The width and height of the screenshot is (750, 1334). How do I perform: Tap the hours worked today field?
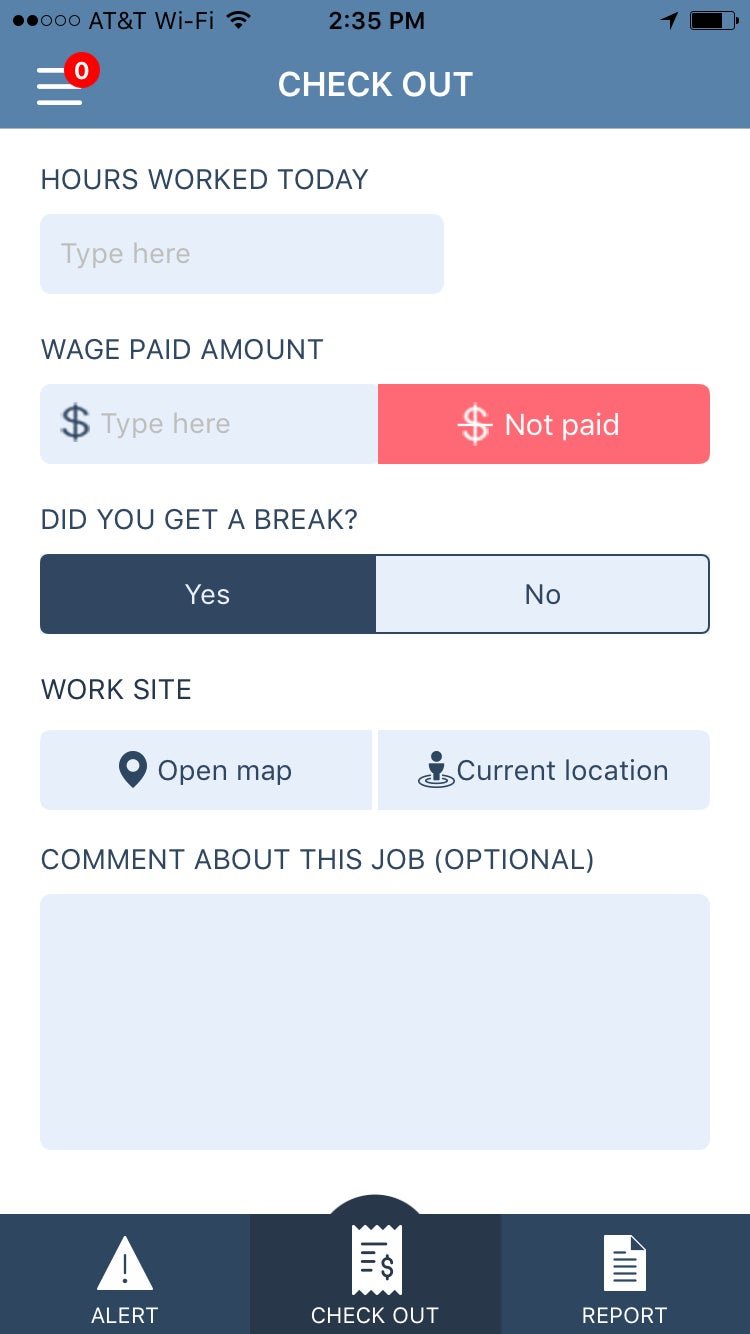pos(242,254)
